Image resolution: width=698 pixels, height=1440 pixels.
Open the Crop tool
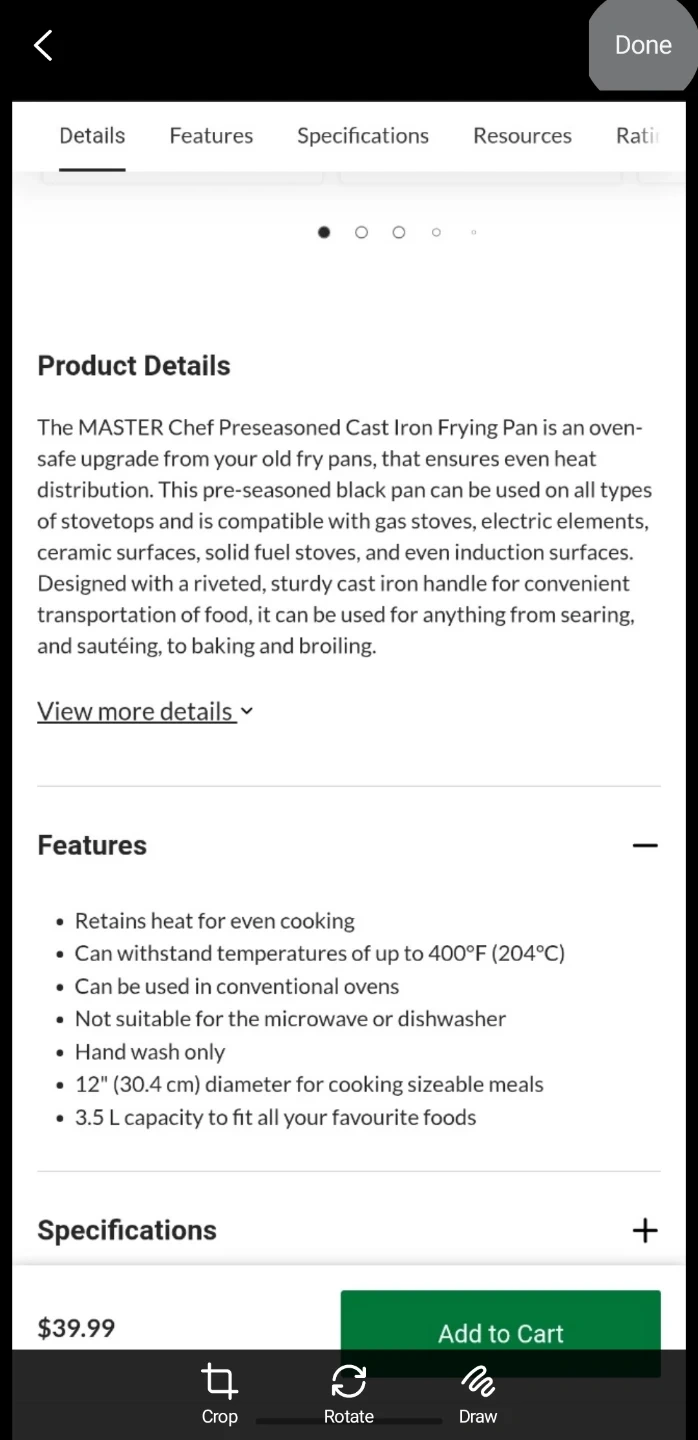tap(219, 1391)
